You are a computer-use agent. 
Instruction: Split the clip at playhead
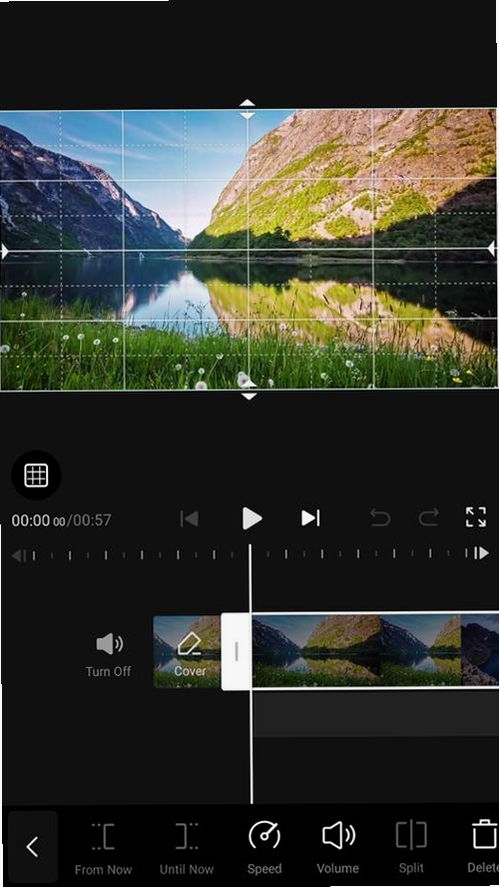tap(411, 849)
